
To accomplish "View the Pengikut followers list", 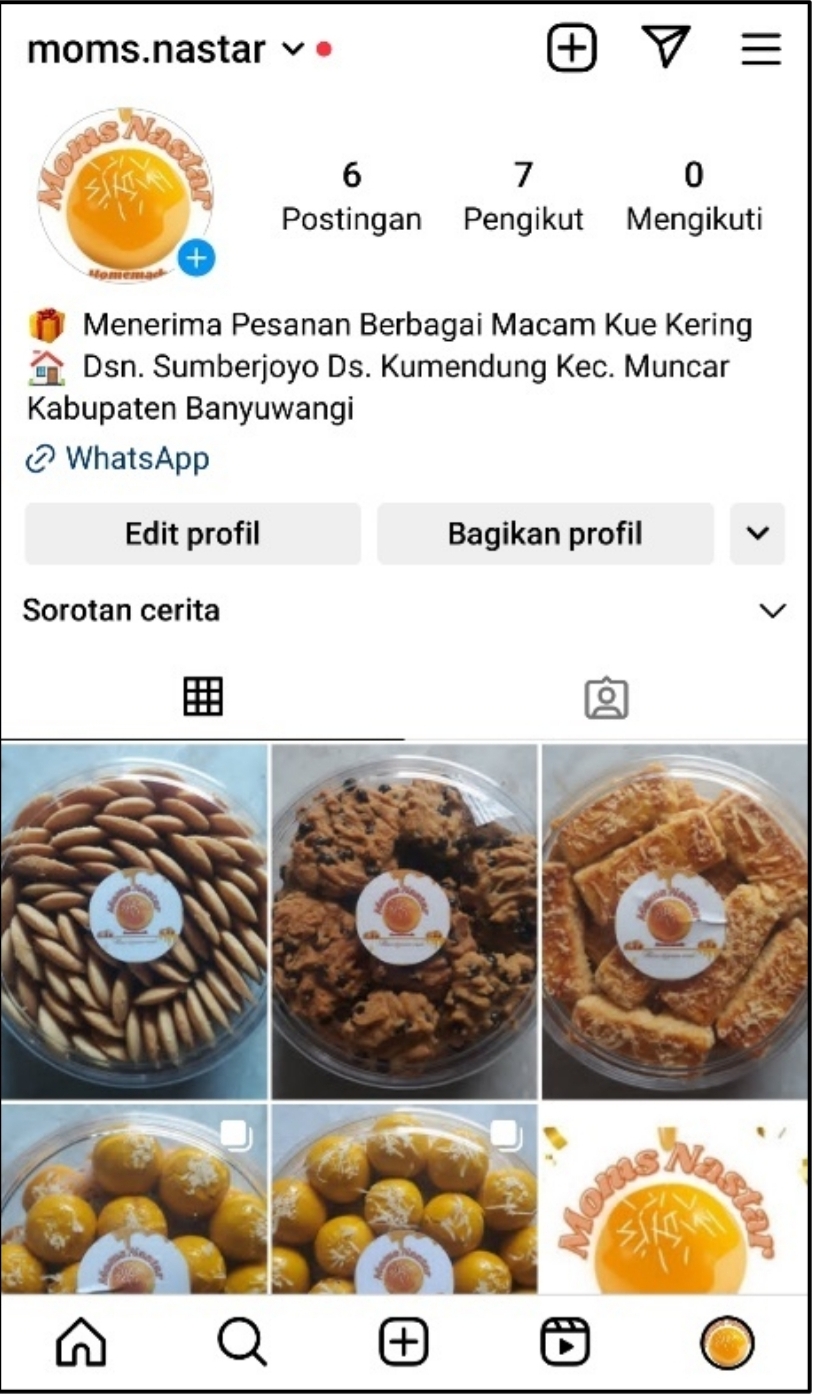I will point(523,197).
